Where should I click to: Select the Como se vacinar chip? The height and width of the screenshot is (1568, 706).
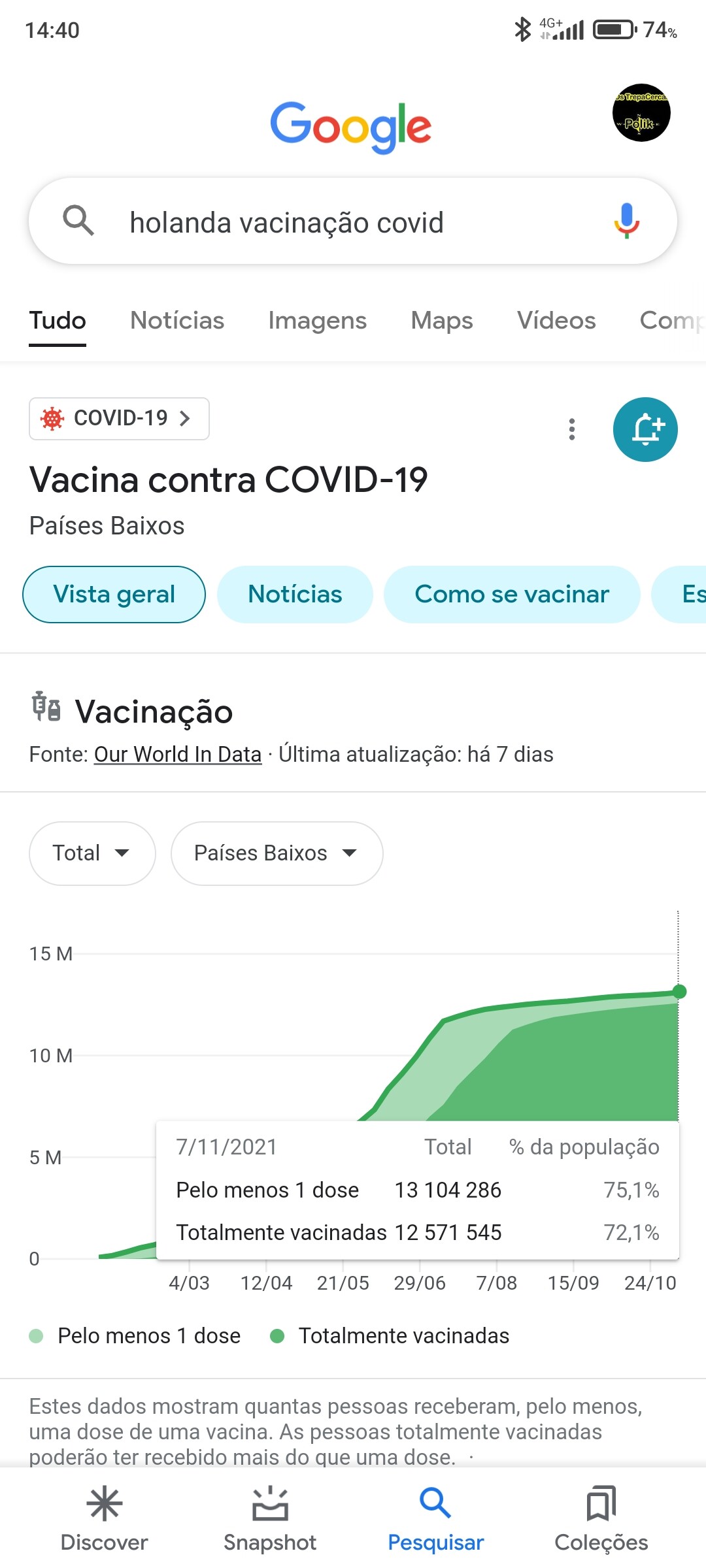[x=511, y=594]
